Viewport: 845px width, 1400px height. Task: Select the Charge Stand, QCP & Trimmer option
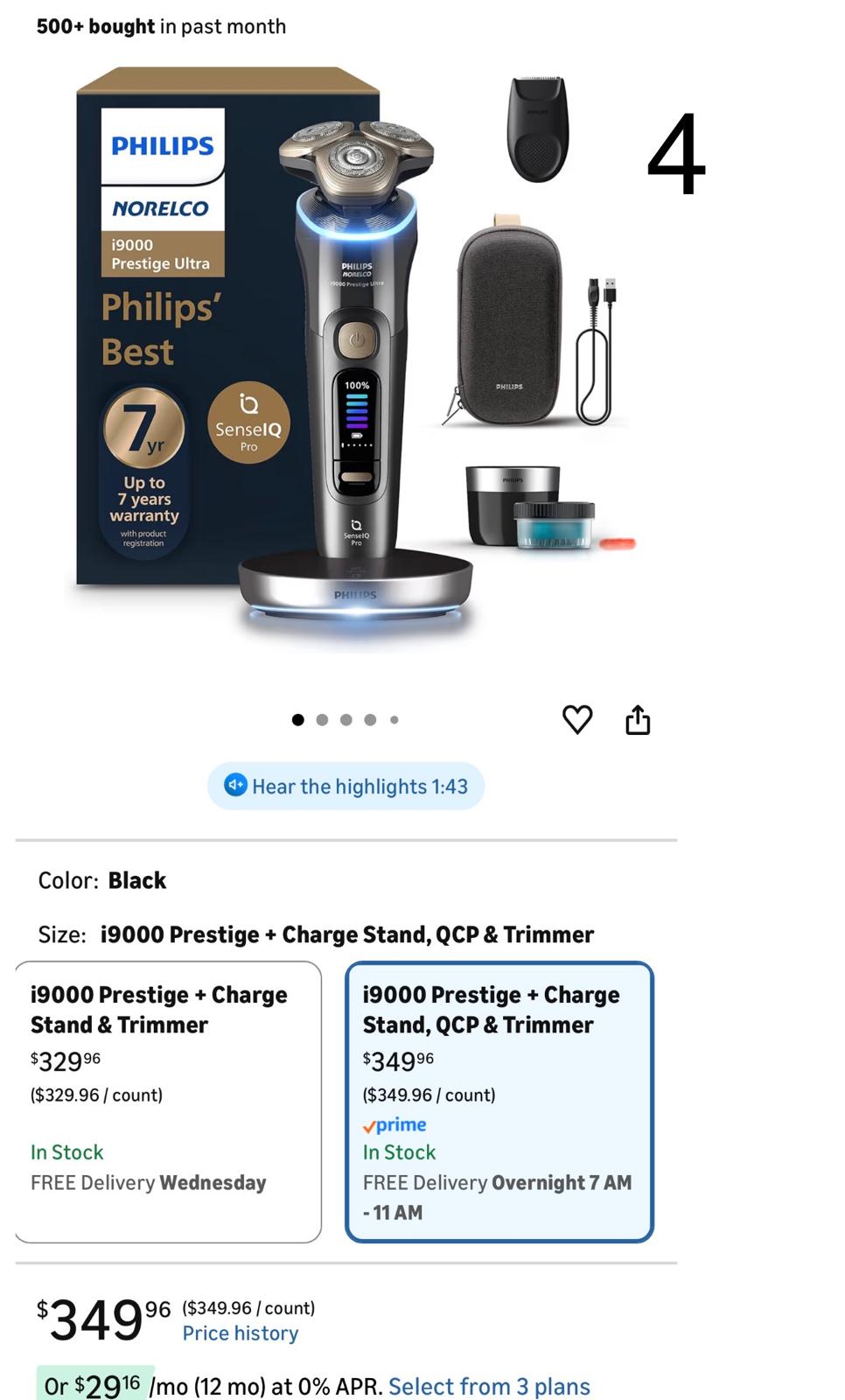[x=499, y=1101]
